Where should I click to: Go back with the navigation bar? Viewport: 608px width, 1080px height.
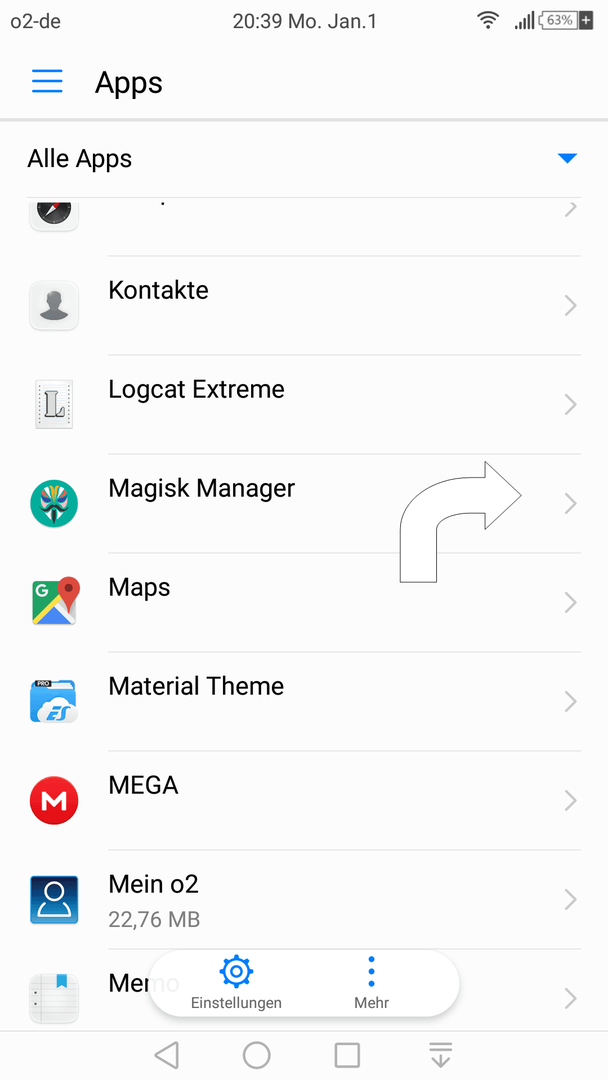[167, 1055]
